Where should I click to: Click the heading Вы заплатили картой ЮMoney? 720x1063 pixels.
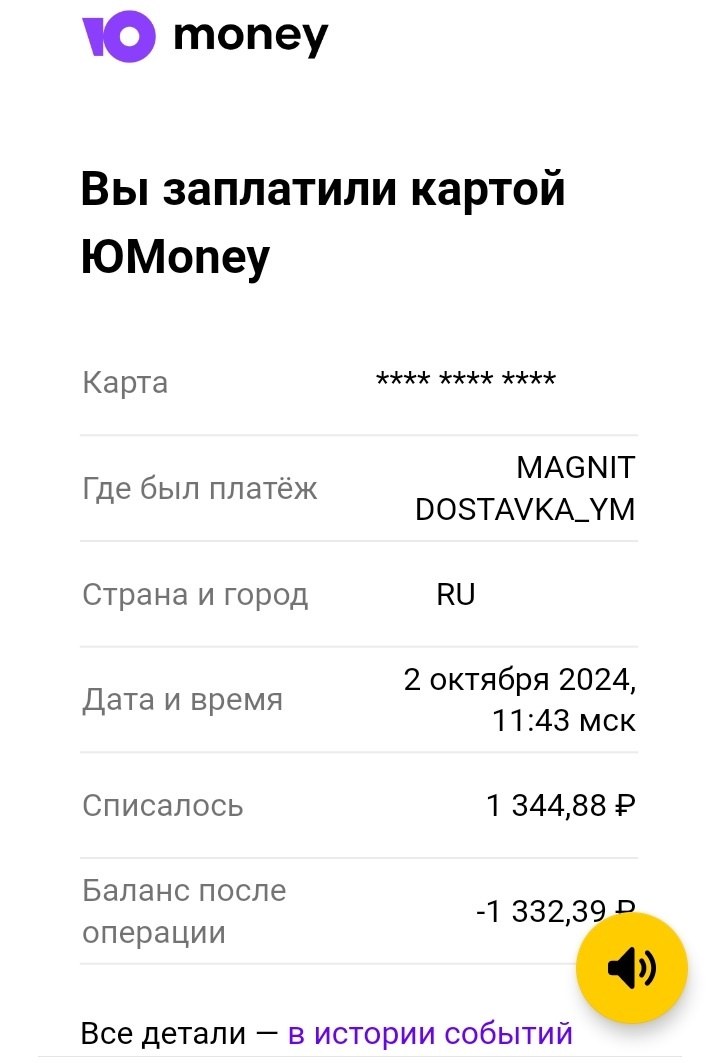pos(322,218)
